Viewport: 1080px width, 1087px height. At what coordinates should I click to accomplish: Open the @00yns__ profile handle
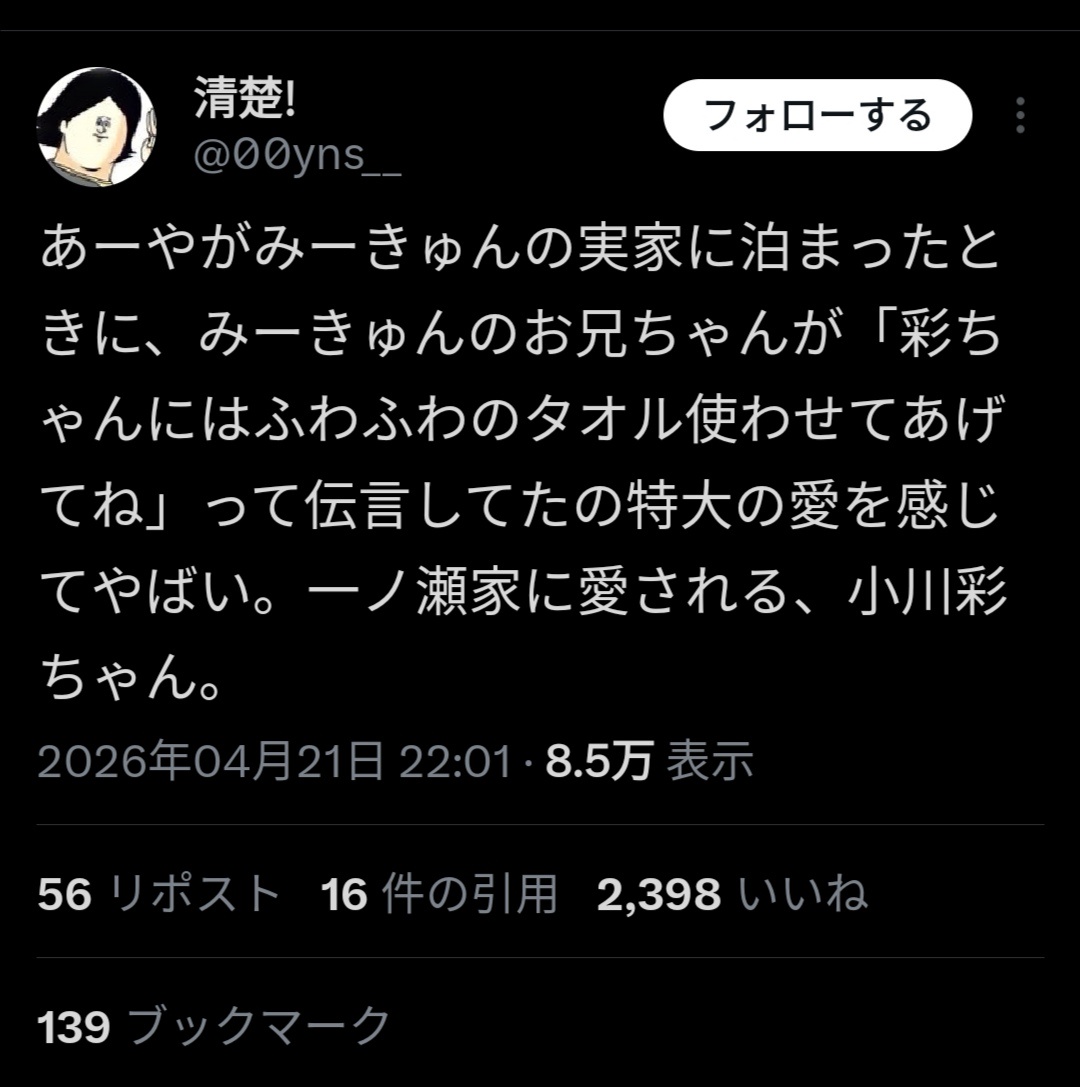[x=296, y=158]
